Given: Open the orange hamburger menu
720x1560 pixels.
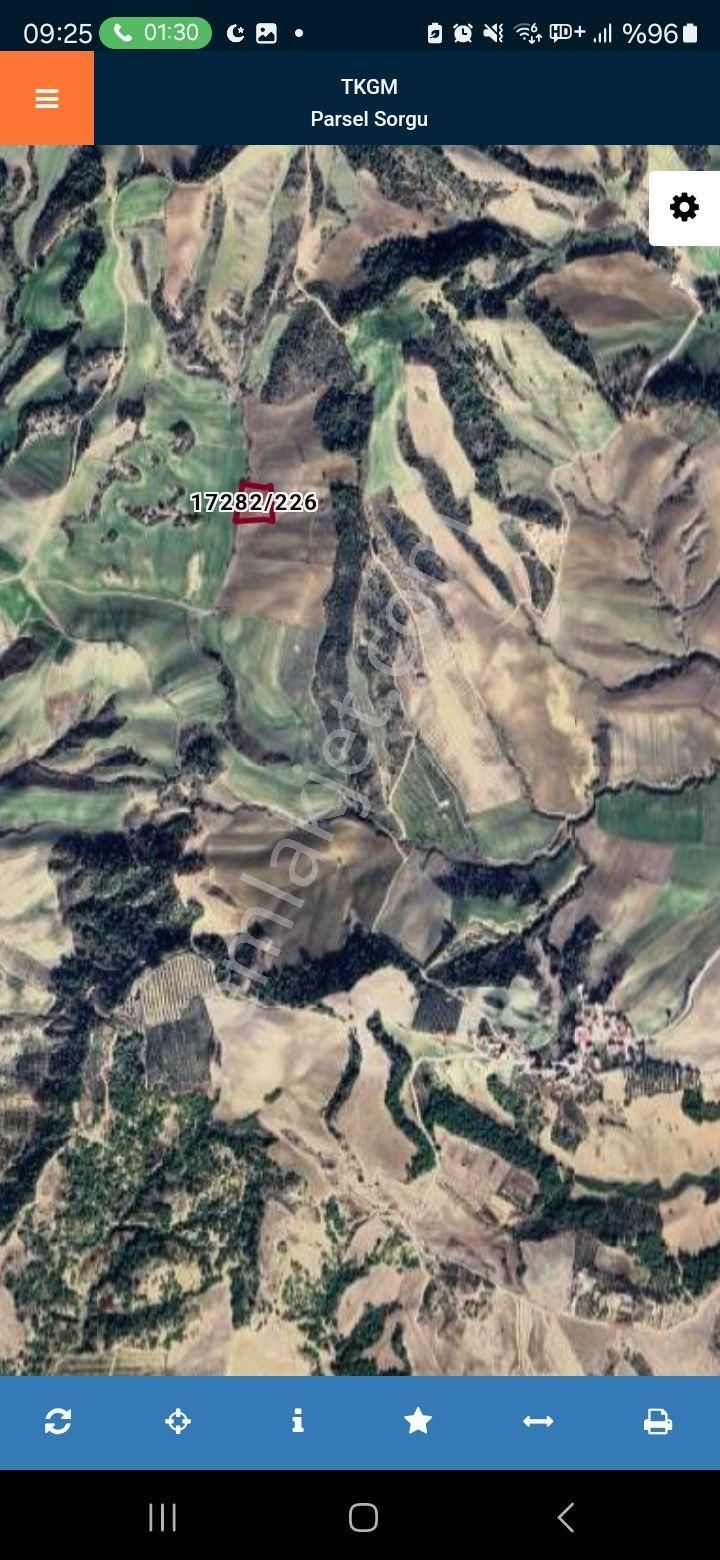Looking at the screenshot, I should [47, 98].
